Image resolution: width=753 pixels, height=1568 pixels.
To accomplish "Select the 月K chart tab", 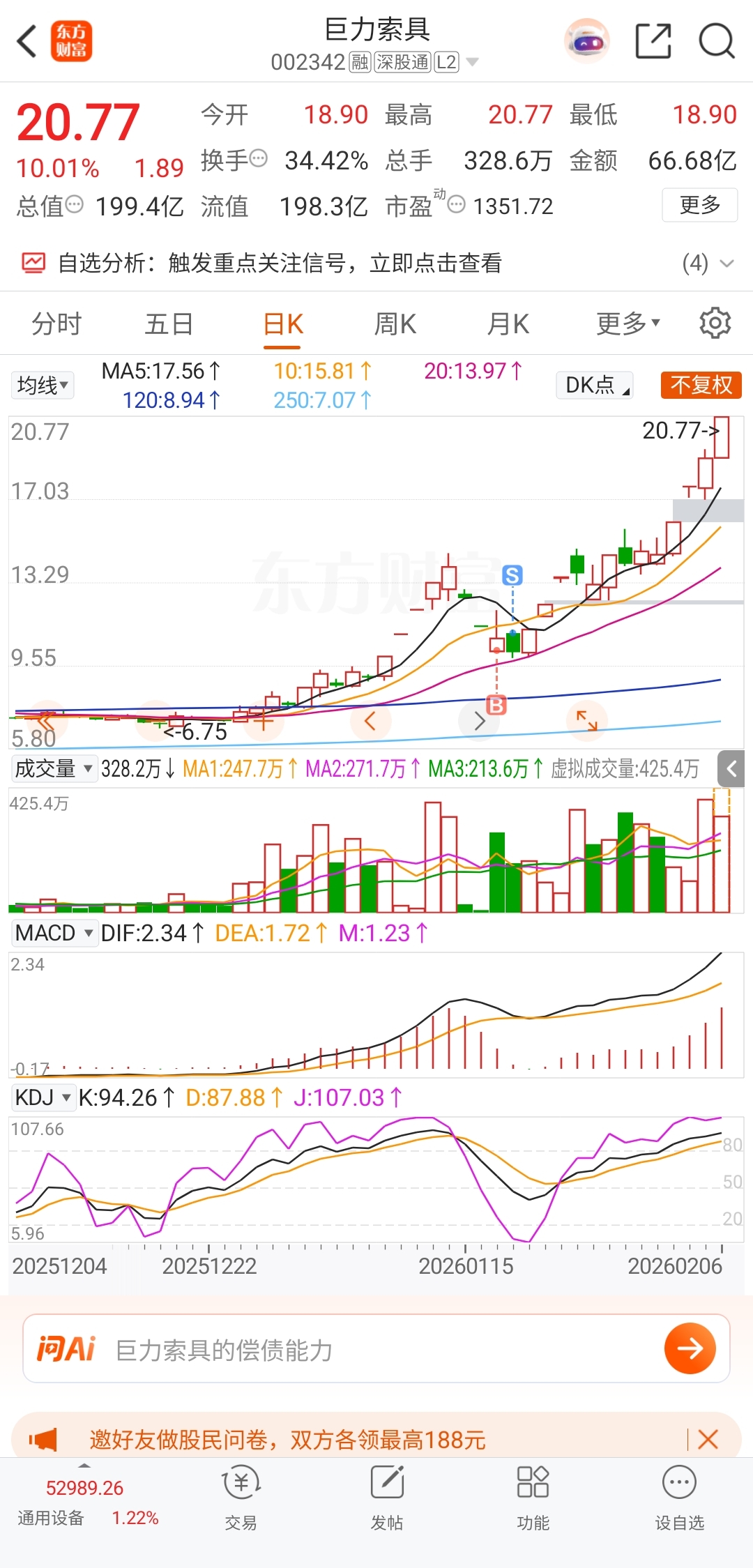I will [508, 324].
